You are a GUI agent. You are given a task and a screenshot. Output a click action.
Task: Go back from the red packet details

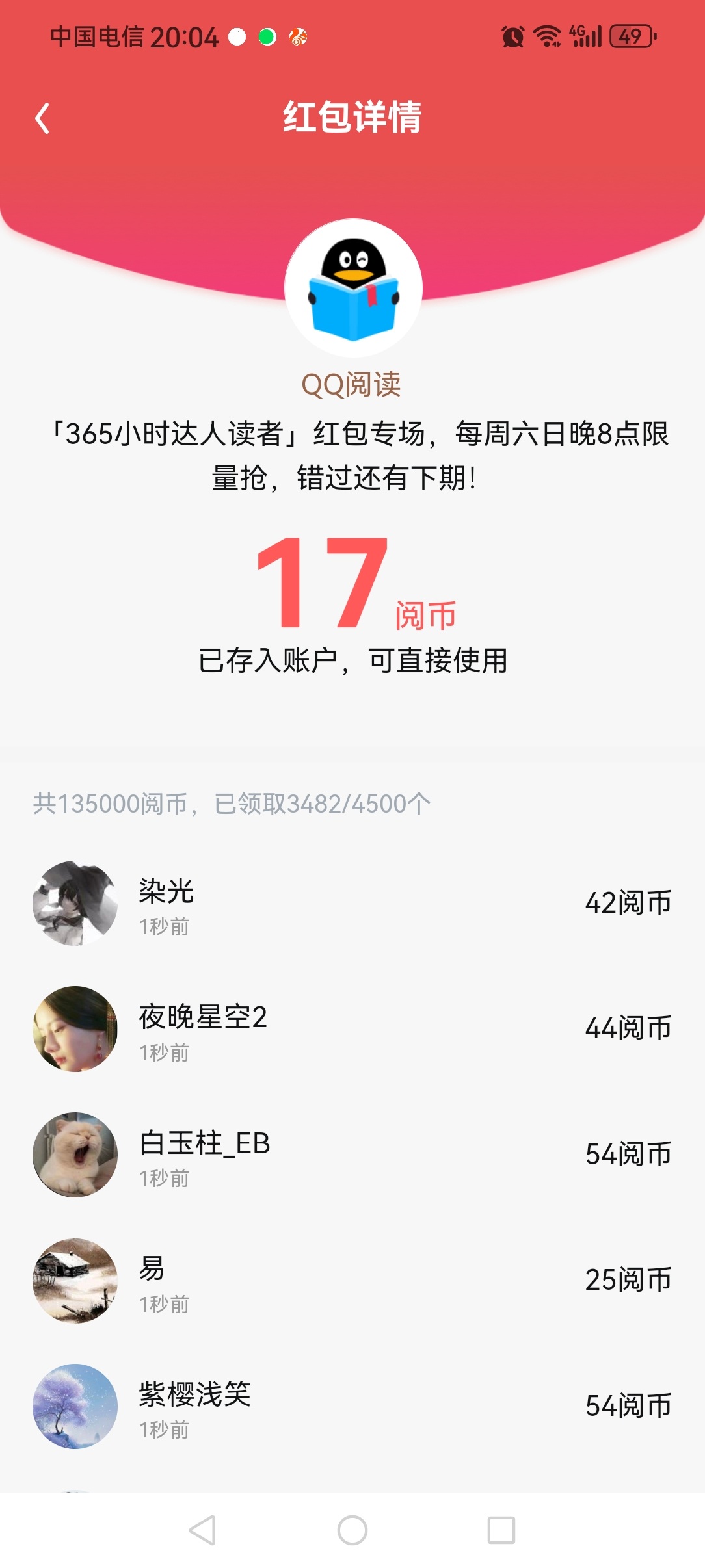click(43, 118)
